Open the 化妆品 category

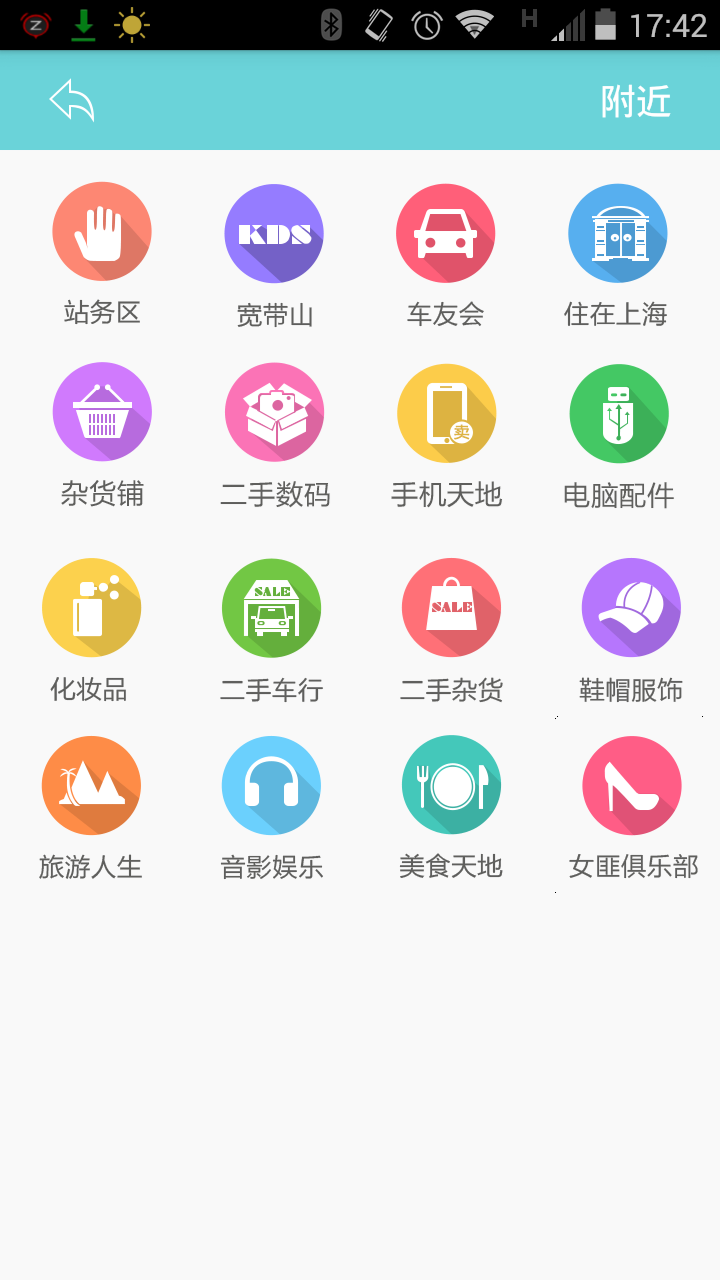[91, 607]
